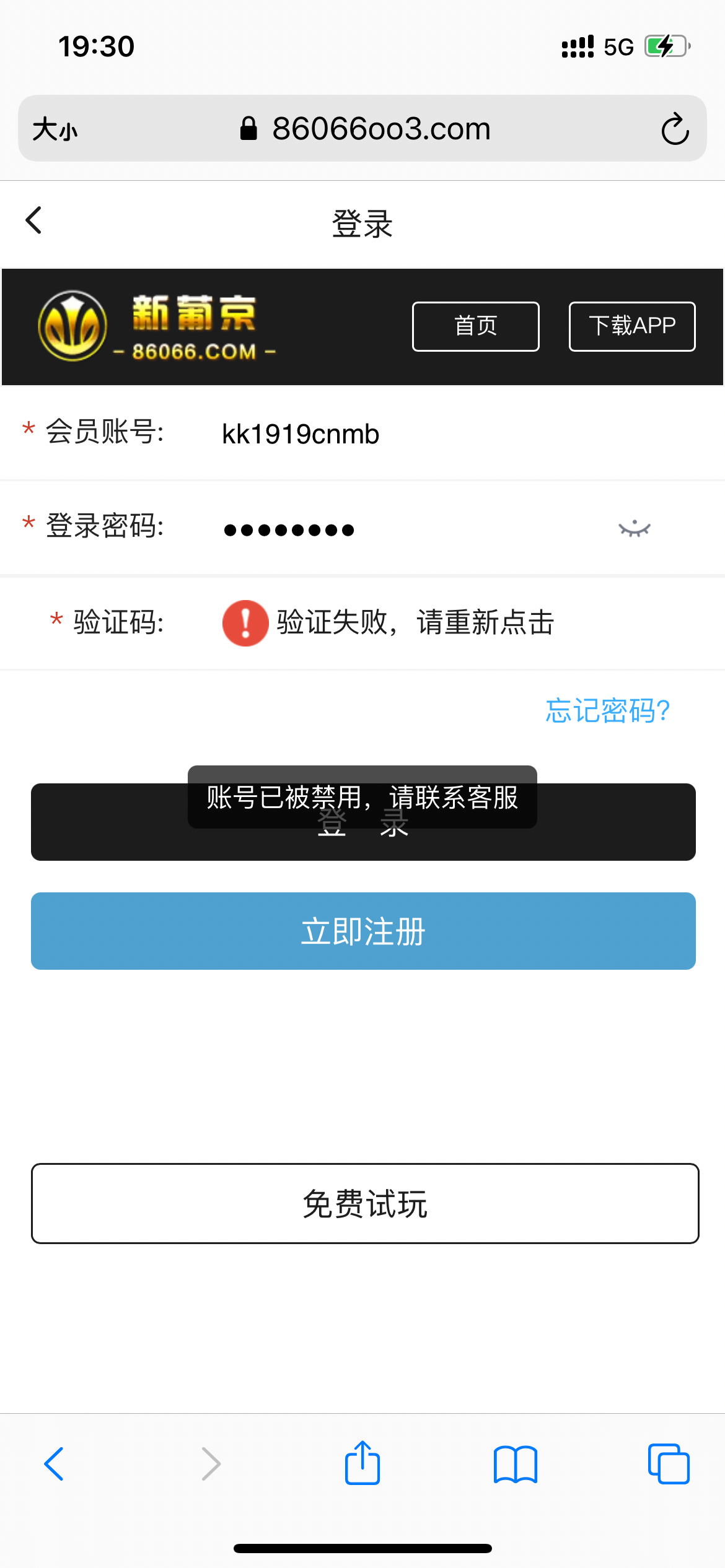Open Safari bookmarks
This screenshot has height=1568, width=725.
(x=515, y=1465)
